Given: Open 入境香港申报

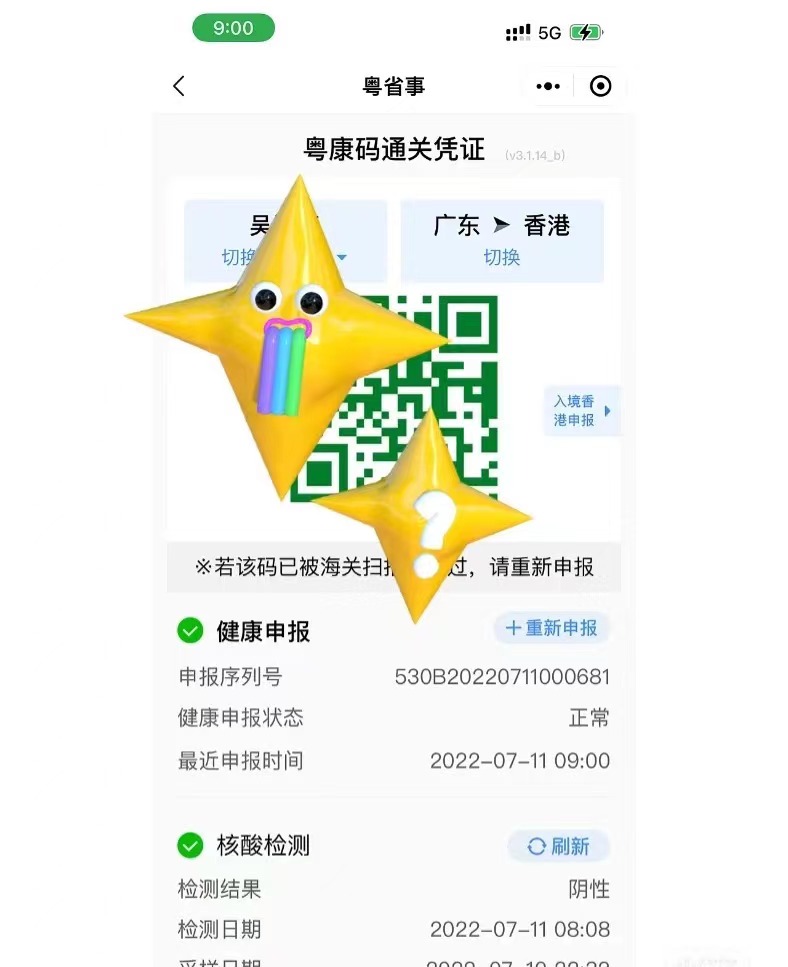Looking at the screenshot, I should [x=582, y=411].
